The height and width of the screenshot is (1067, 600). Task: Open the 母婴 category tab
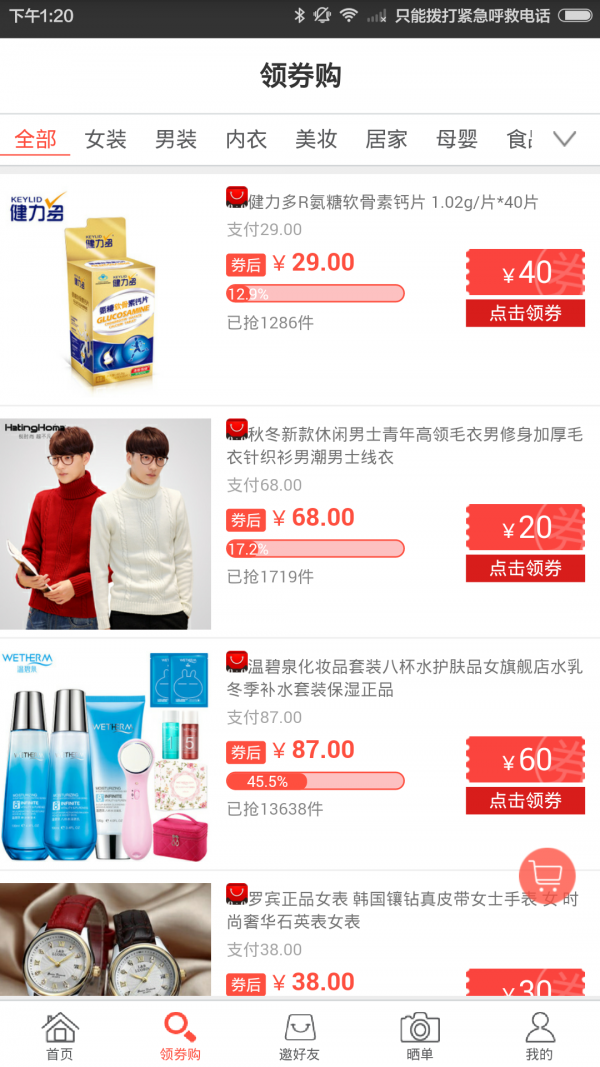pos(457,139)
